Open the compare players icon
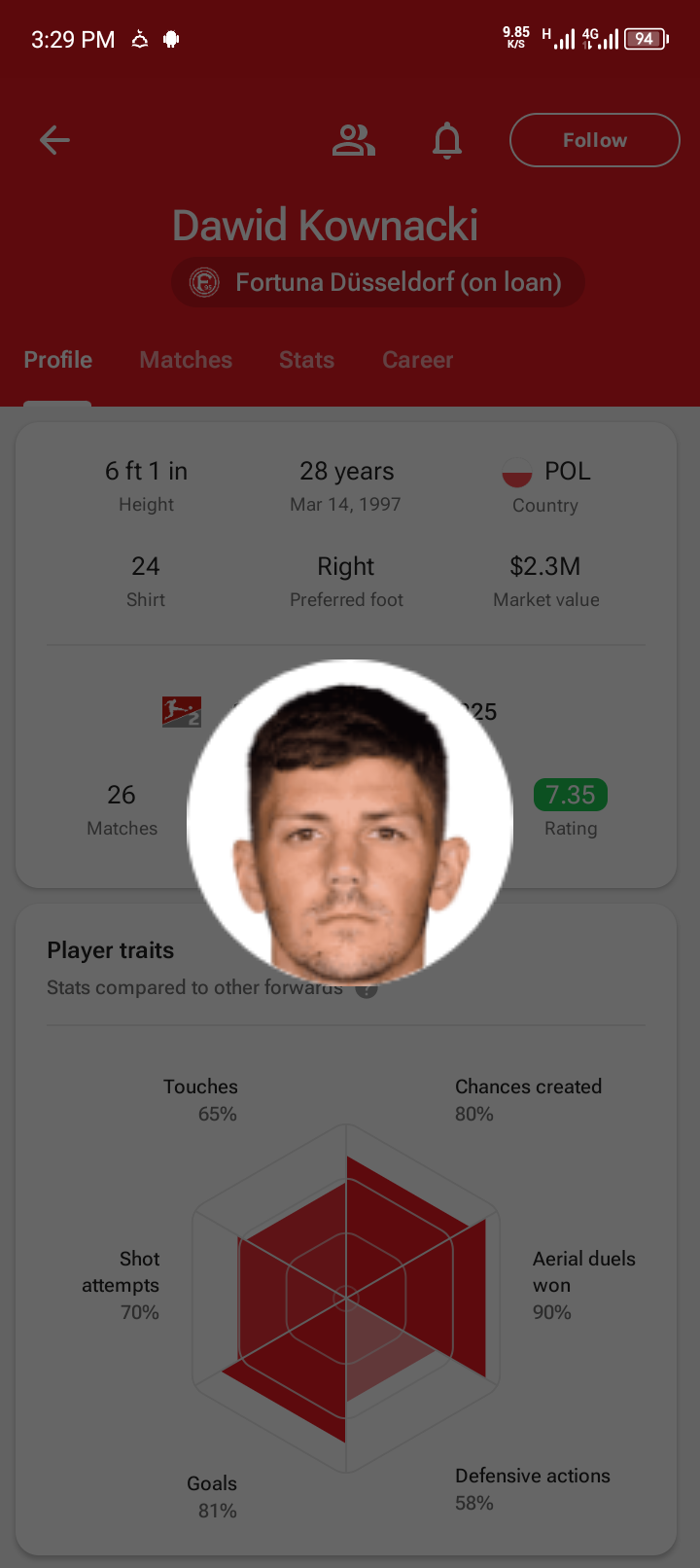 click(353, 140)
